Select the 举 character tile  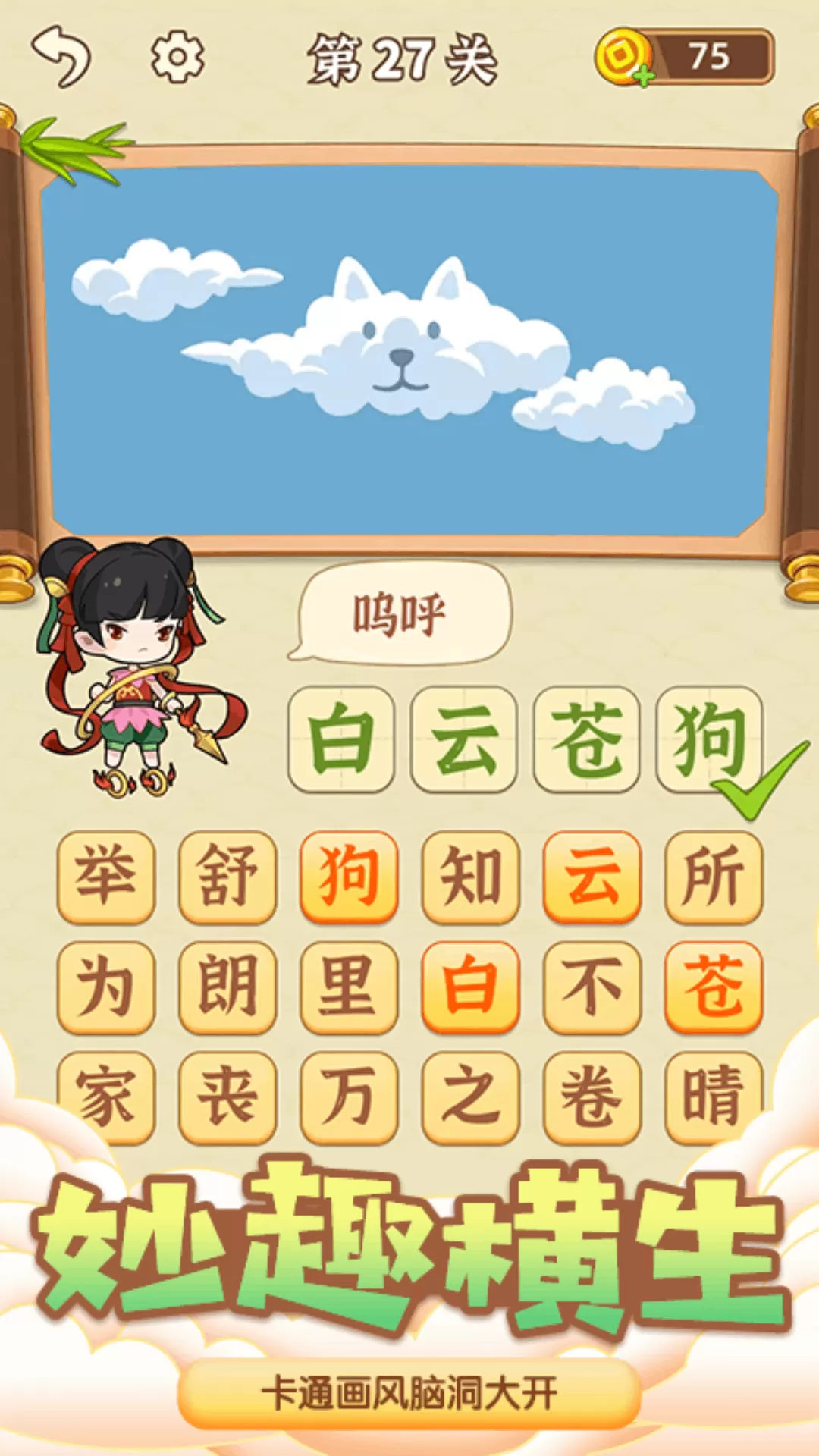click(106, 877)
